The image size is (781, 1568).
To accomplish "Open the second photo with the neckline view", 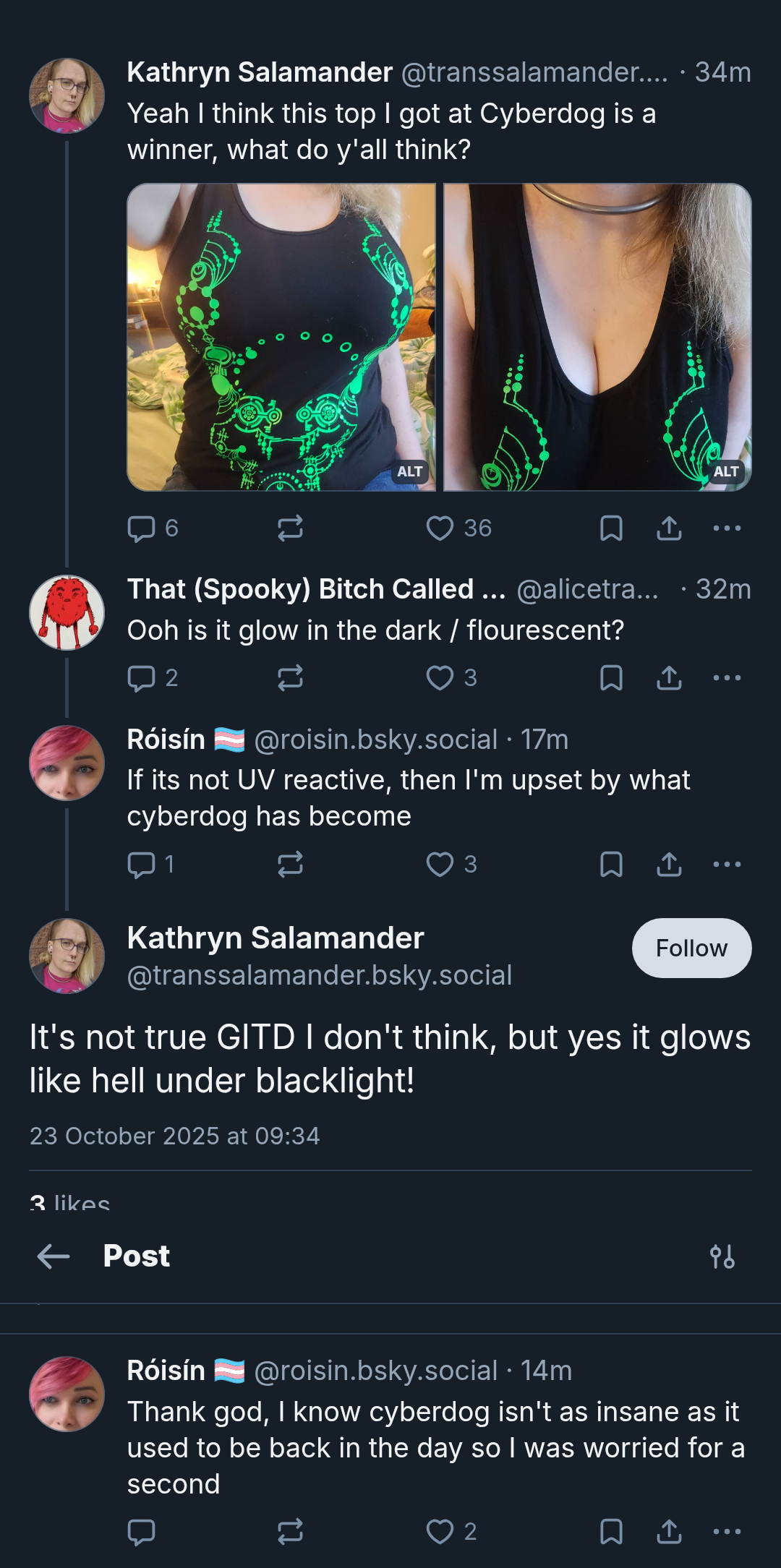I will [x=597, y=337].
